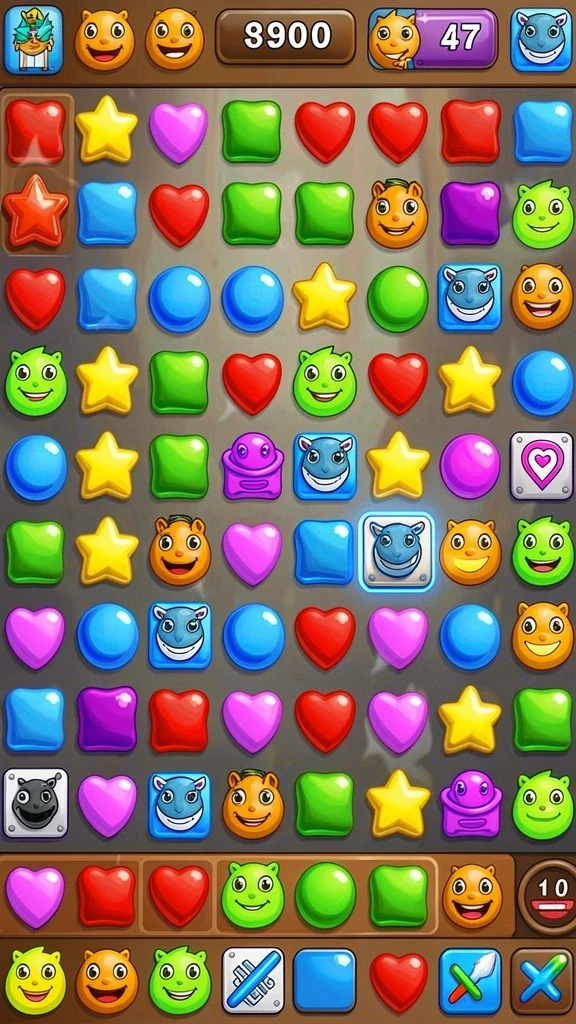The height and width of the screenshot is (1024, 576).
Task: Tap the blue square booster in the bottom toolbar
Action: (x=325, y=981)
